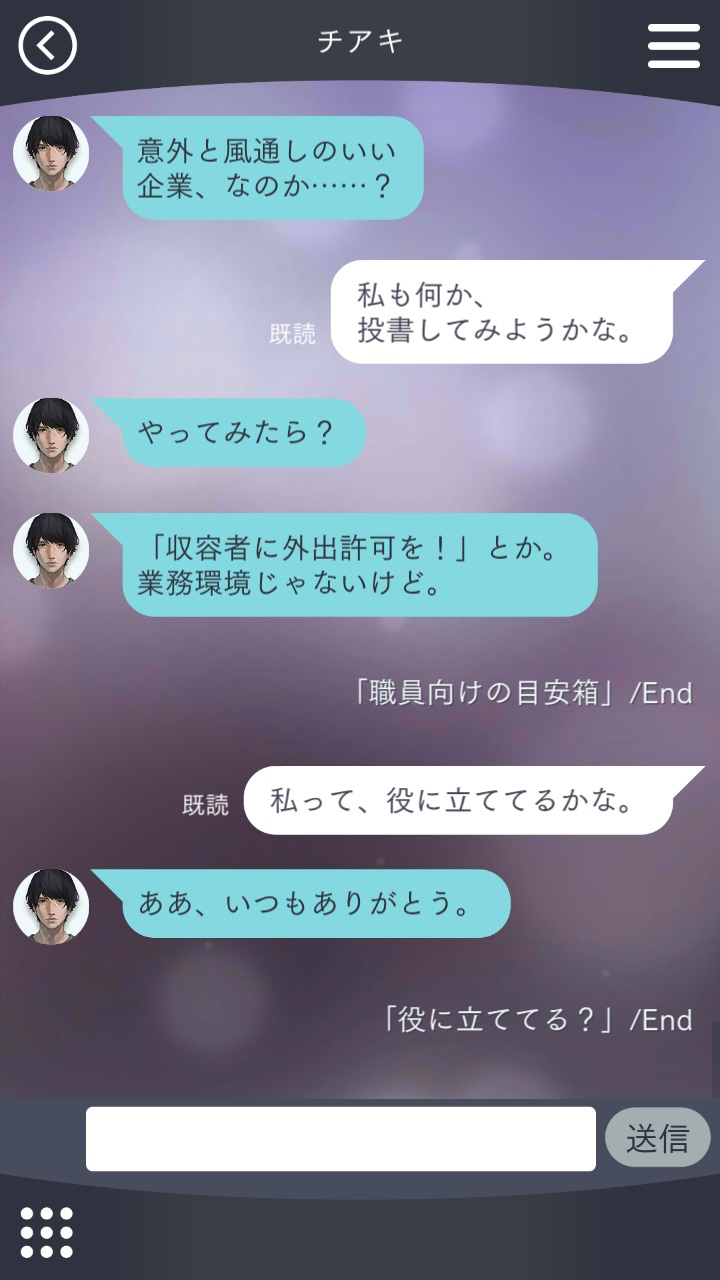
Task: Tap the 送信 send button
Action: 657,1138
